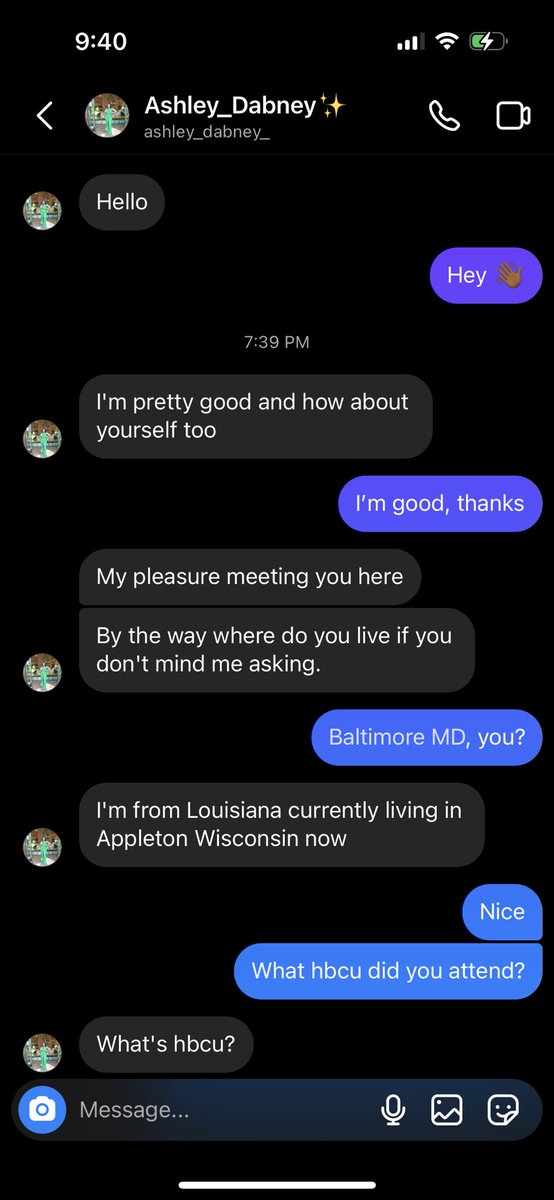Record a voice message with the microphone
This screenshot has width=554, height=1200.
coord(394,1109)
